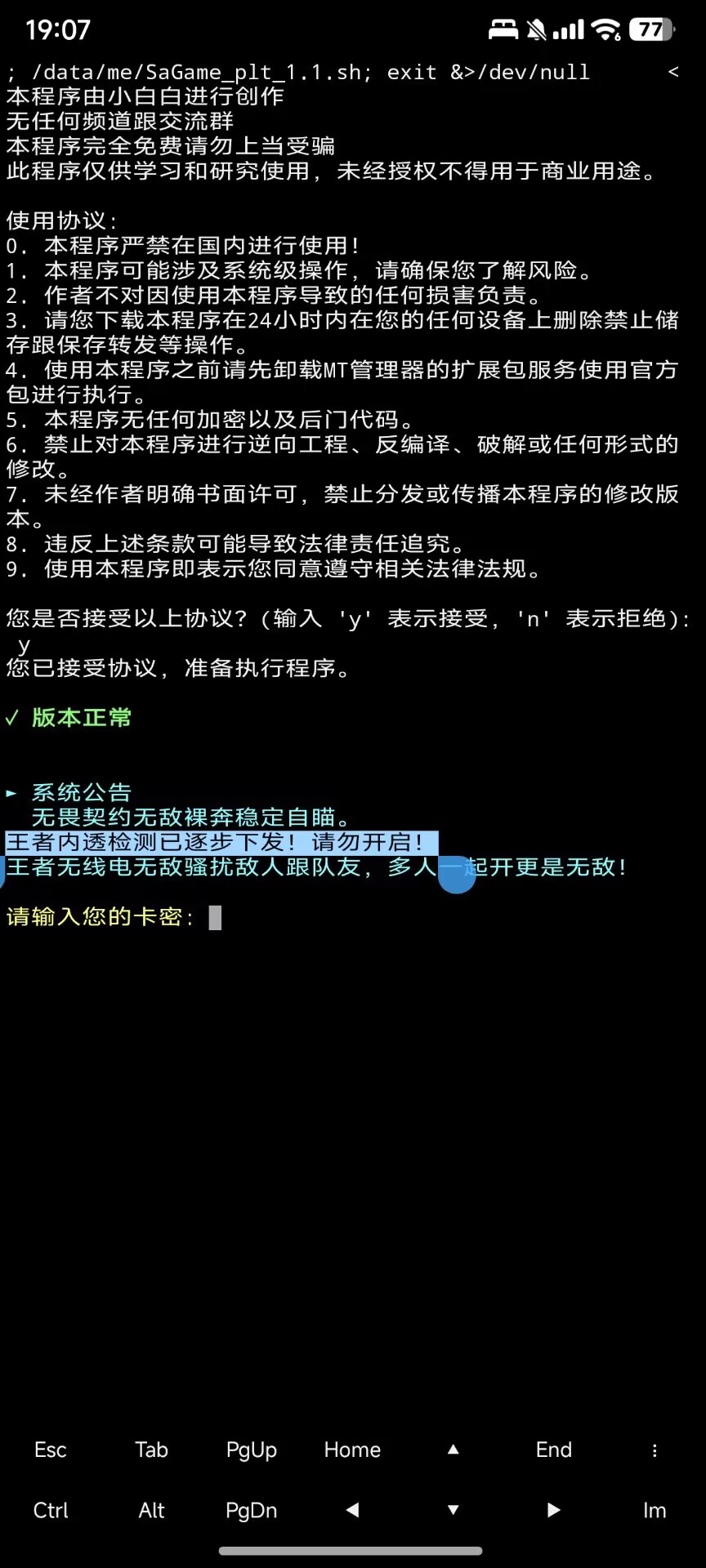The image size is (706, 1568).
Task: Tap the left arrow key
Action: coord(352,1510)
